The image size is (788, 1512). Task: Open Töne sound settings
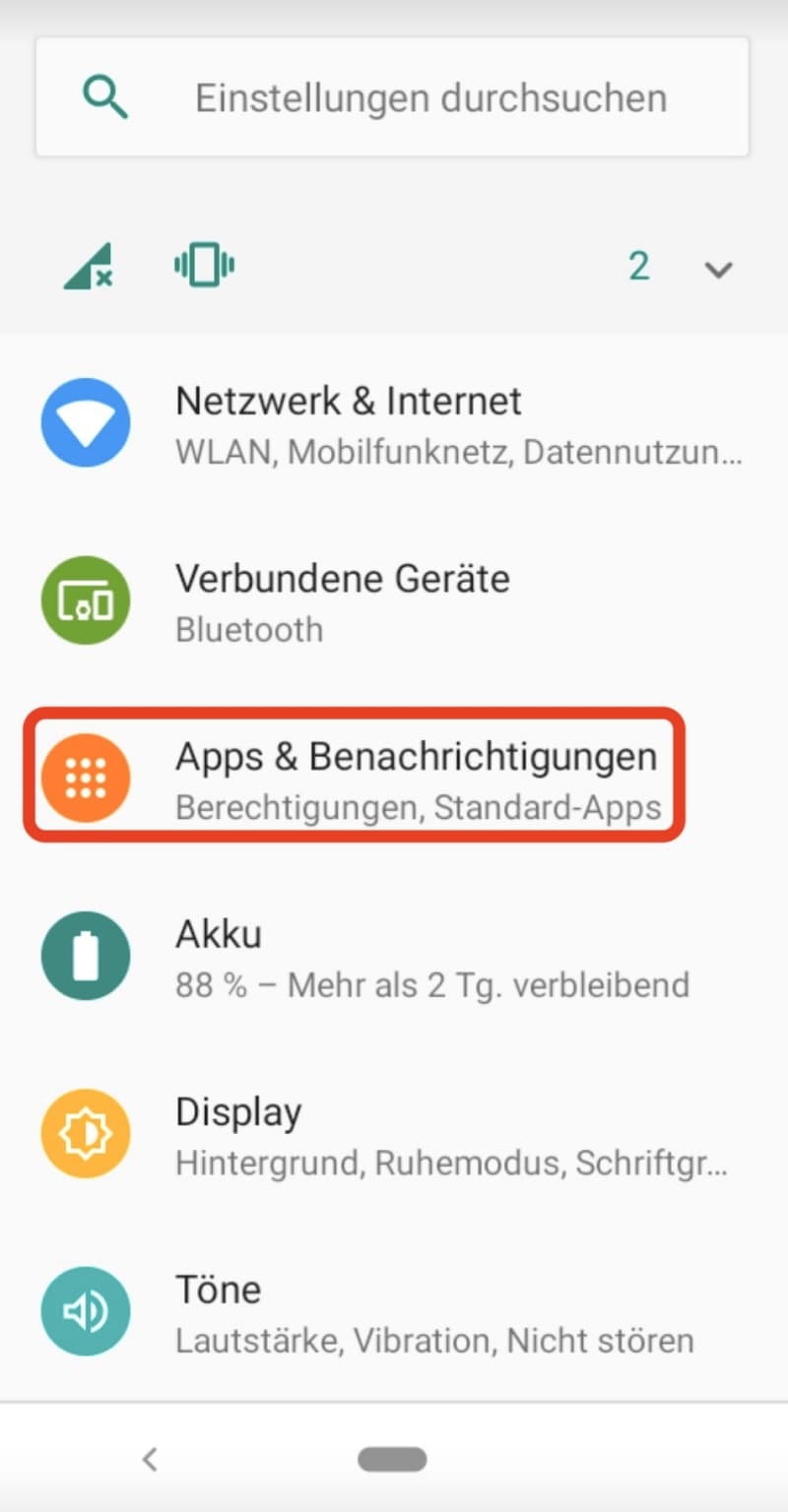[x=394, y=1311]
